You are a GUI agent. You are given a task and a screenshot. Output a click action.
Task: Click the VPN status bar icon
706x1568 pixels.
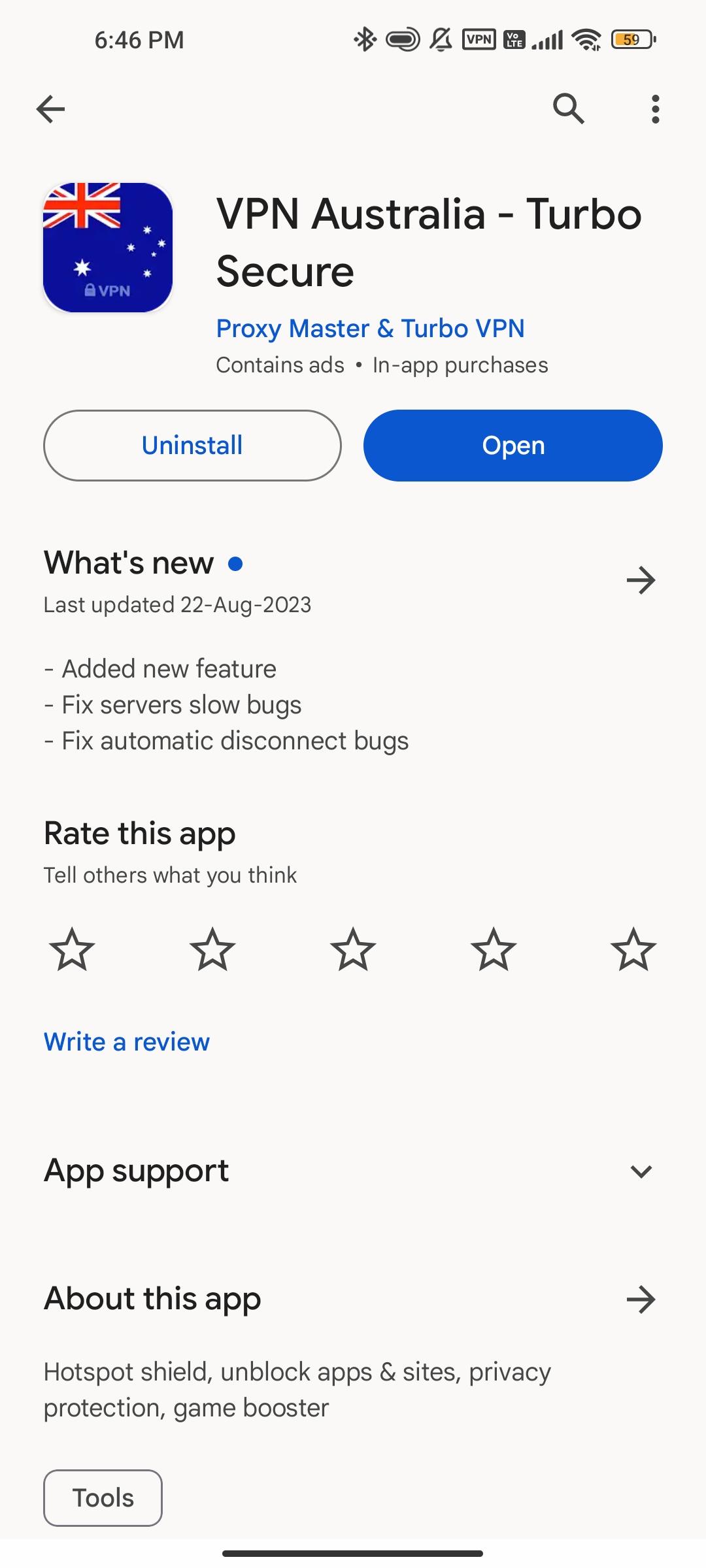click(479, 39)
